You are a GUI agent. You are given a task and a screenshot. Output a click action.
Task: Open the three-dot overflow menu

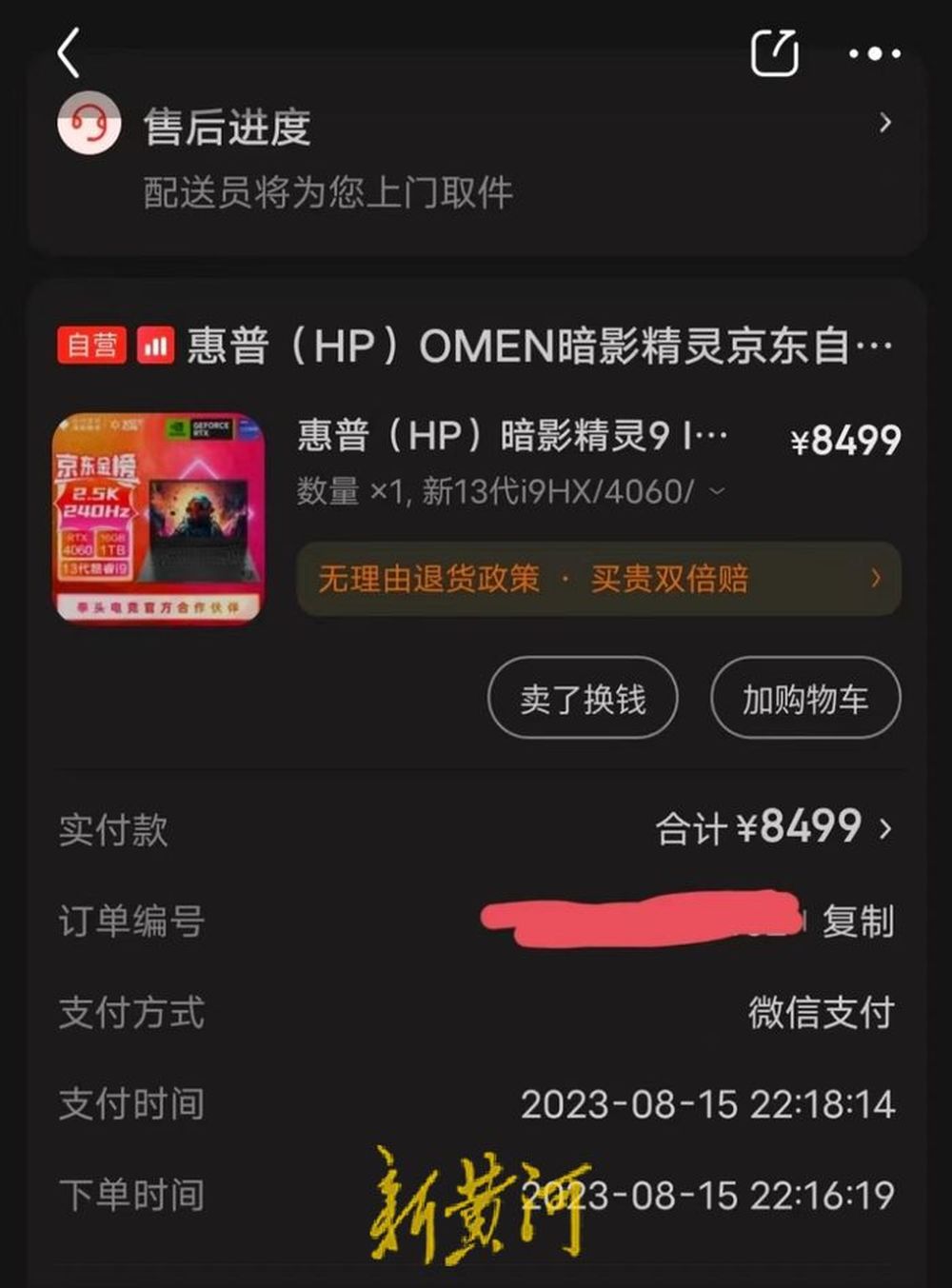pos(874,53)
